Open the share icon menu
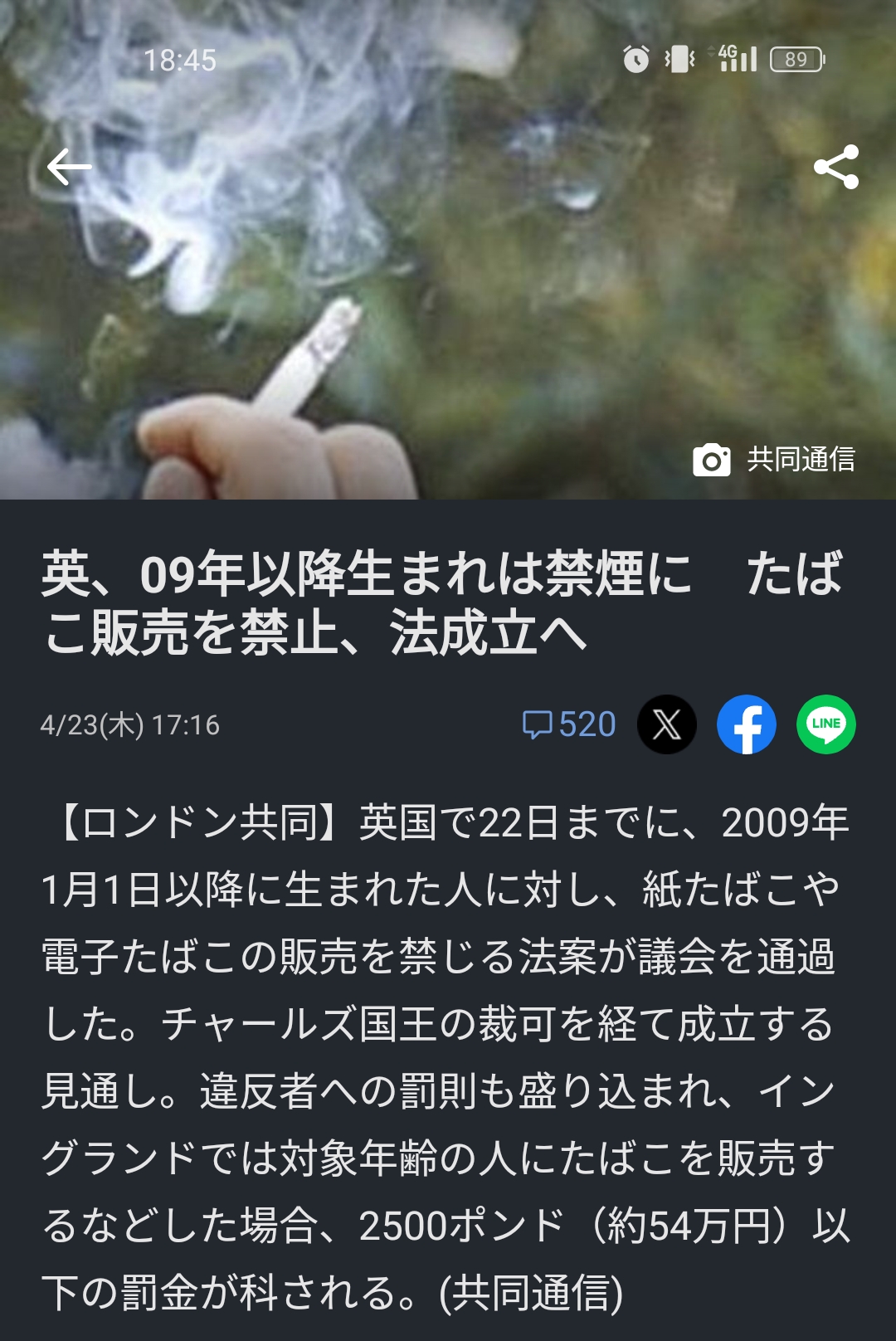Viewport: 896px width, 1341px height. tap(835, 168)
